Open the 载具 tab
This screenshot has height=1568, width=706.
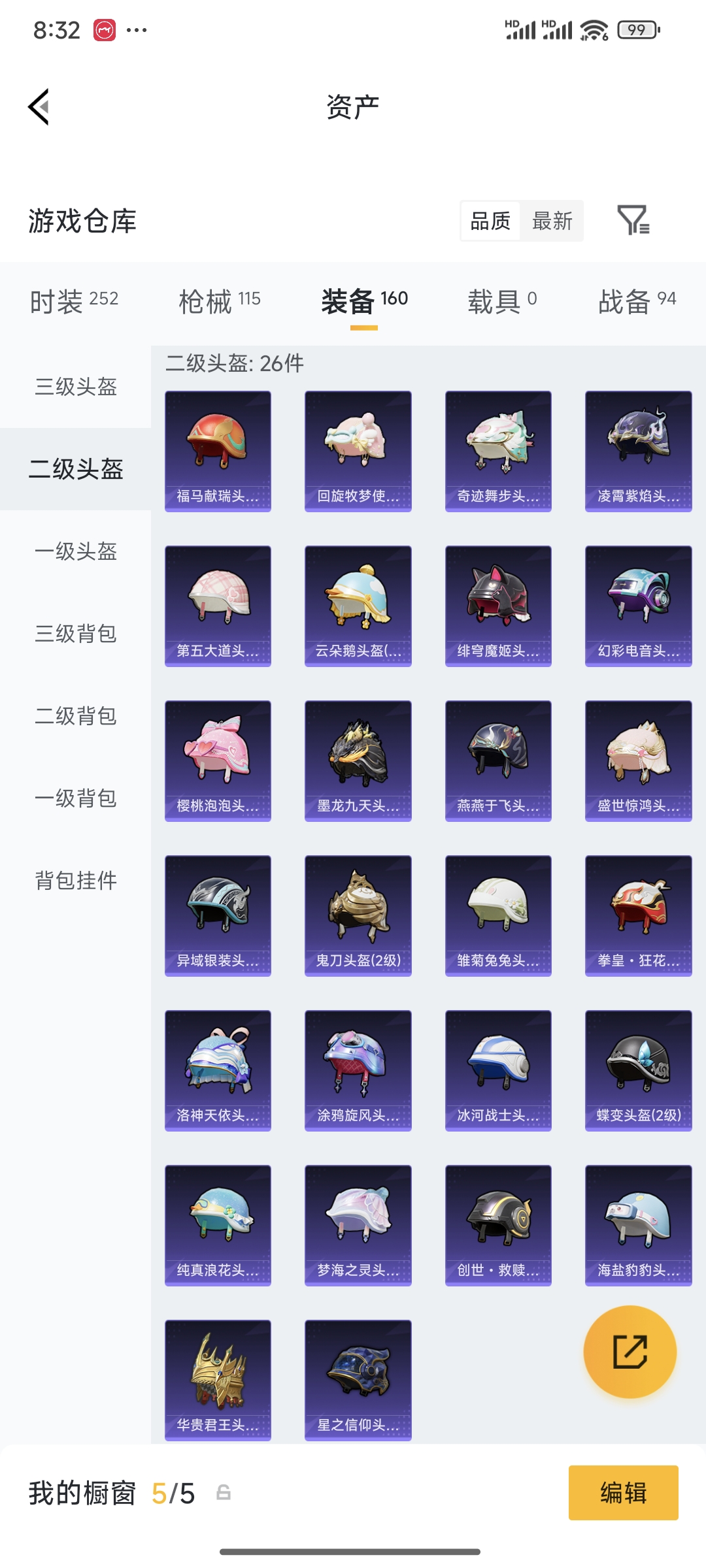[x=502, y=301]
